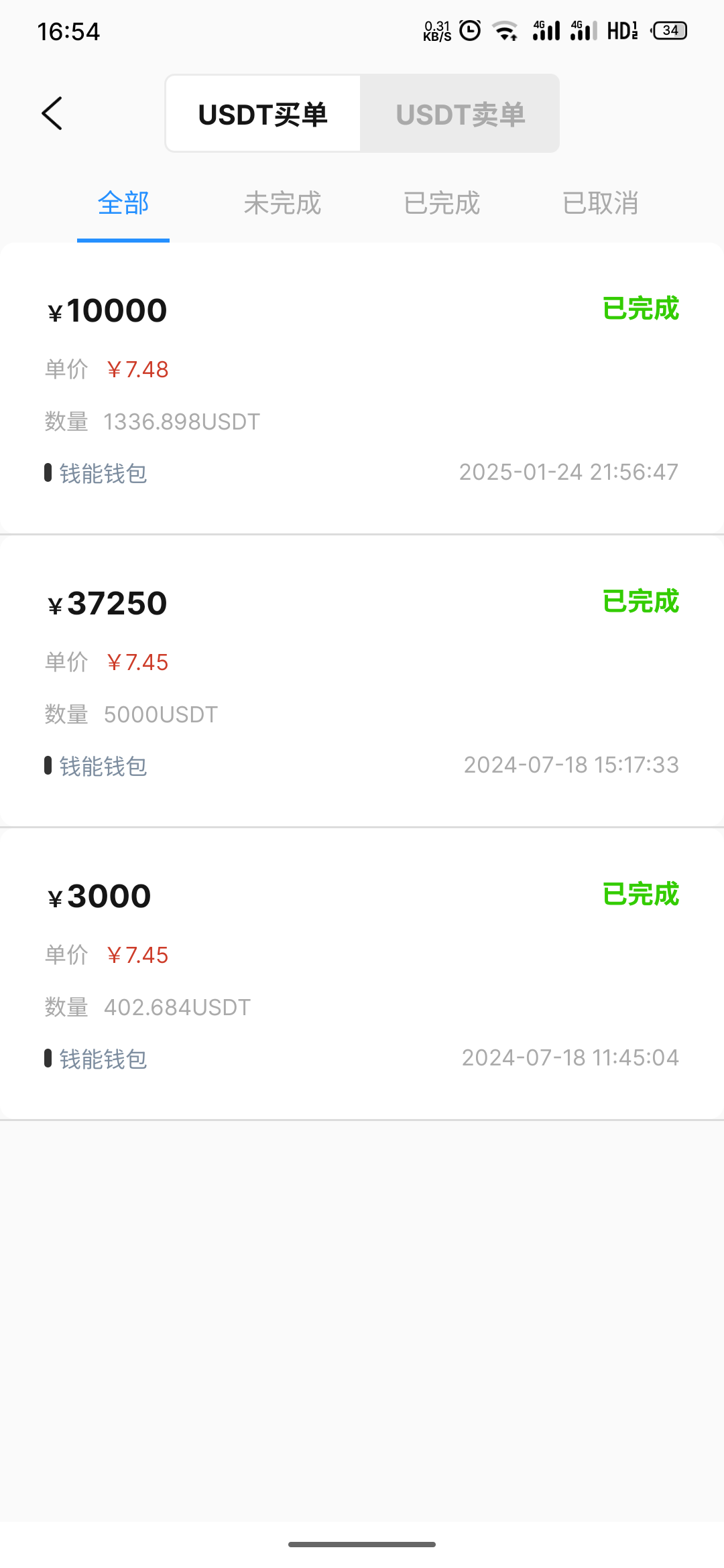Go back using the top-left arrow
Viewport: 724px width, 1568px height.
pyautogui.click(x=52, y=113)
